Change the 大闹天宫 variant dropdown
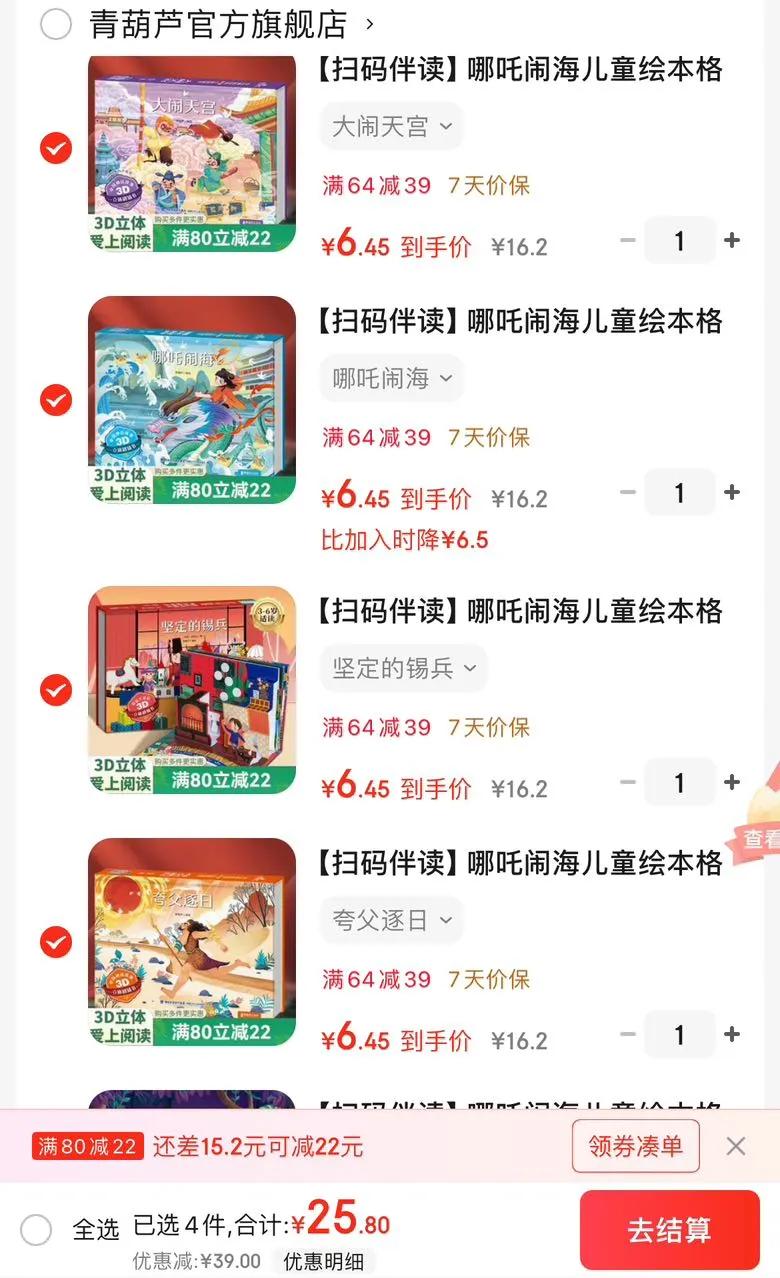The image size is (780, 1278). click(392, 127)
